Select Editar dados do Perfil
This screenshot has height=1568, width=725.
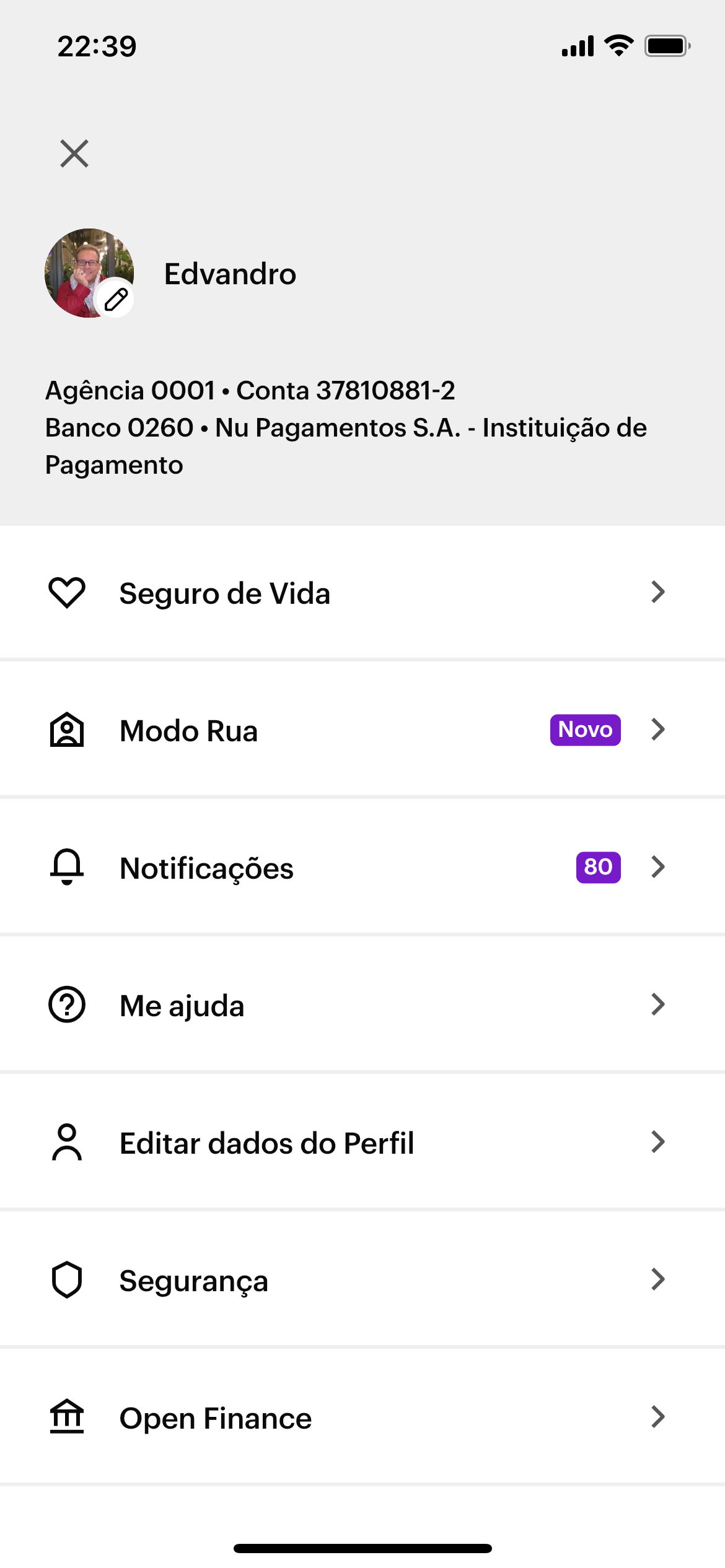(362, 1143)
